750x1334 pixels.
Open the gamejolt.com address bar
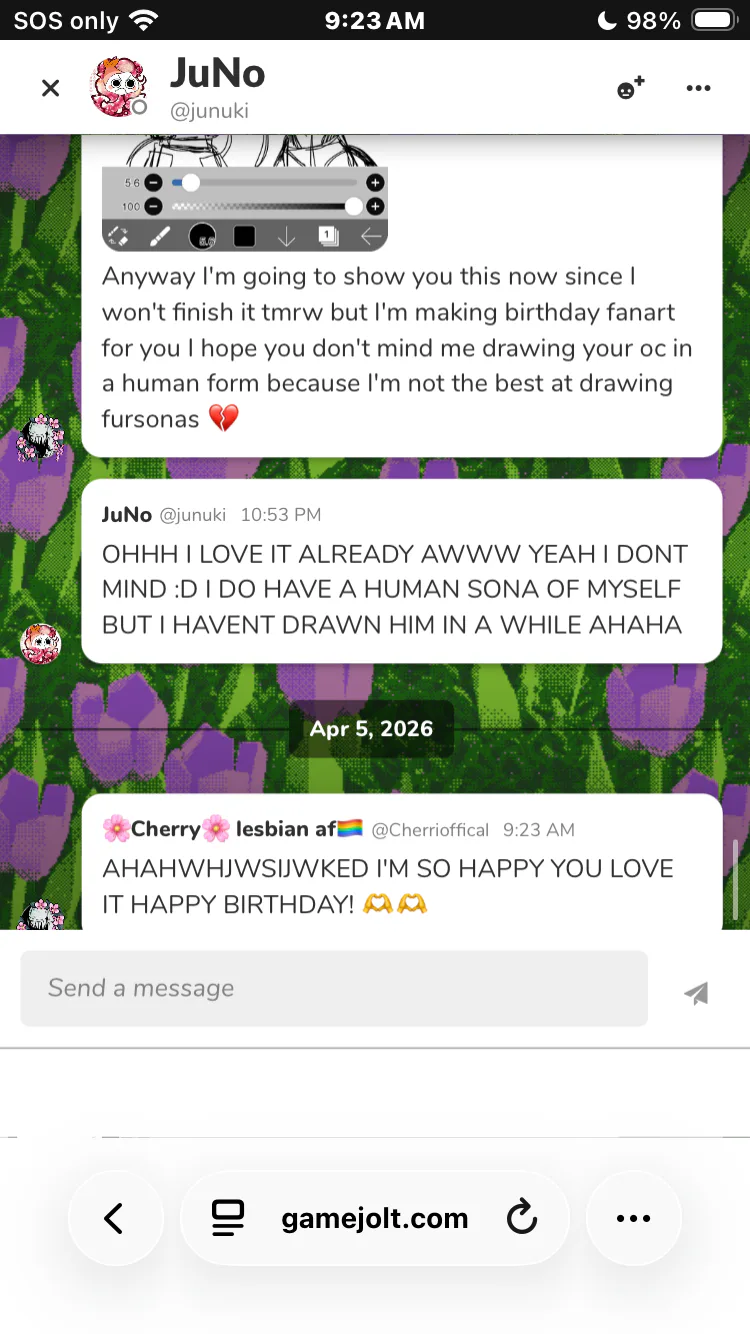(374, 1218)
